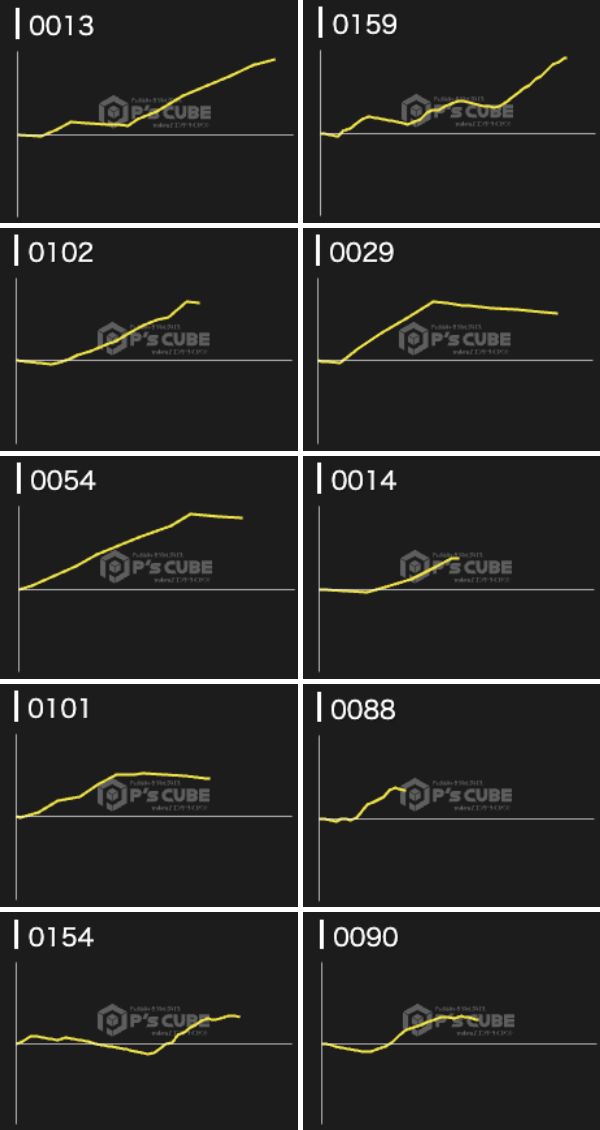View details of machine 0102

pyautogui.click(x=148, y=338)
